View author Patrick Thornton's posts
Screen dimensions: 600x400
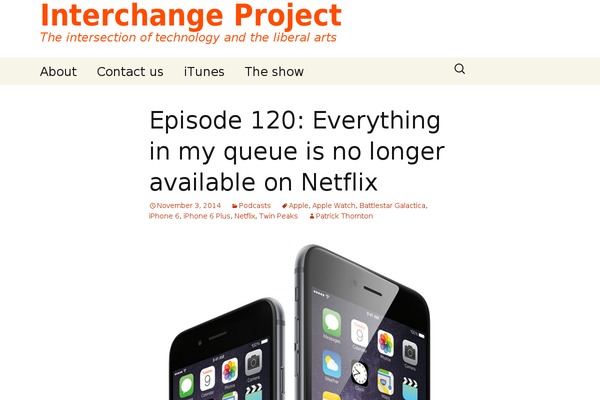click(344, 216)
